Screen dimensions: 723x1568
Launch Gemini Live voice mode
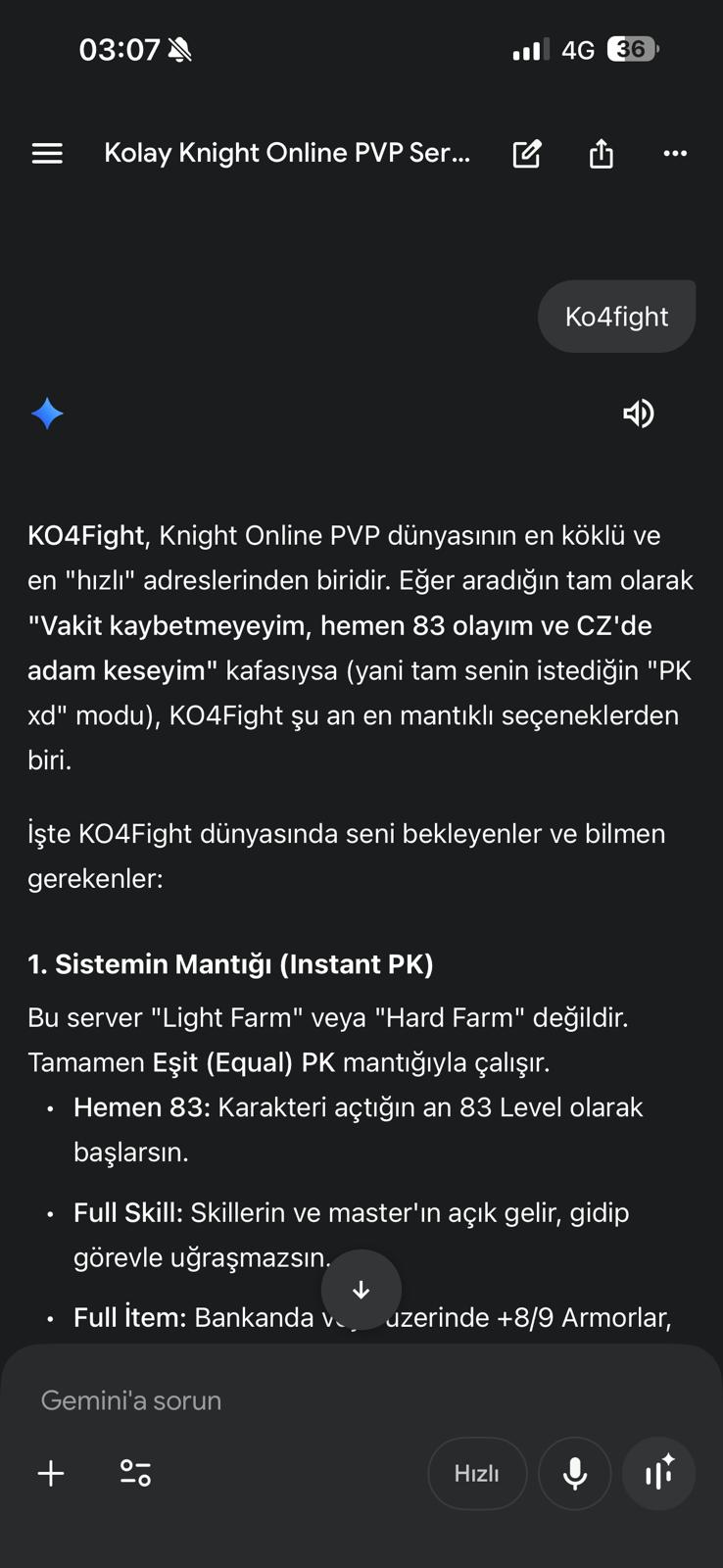[x=659, y=1473]
